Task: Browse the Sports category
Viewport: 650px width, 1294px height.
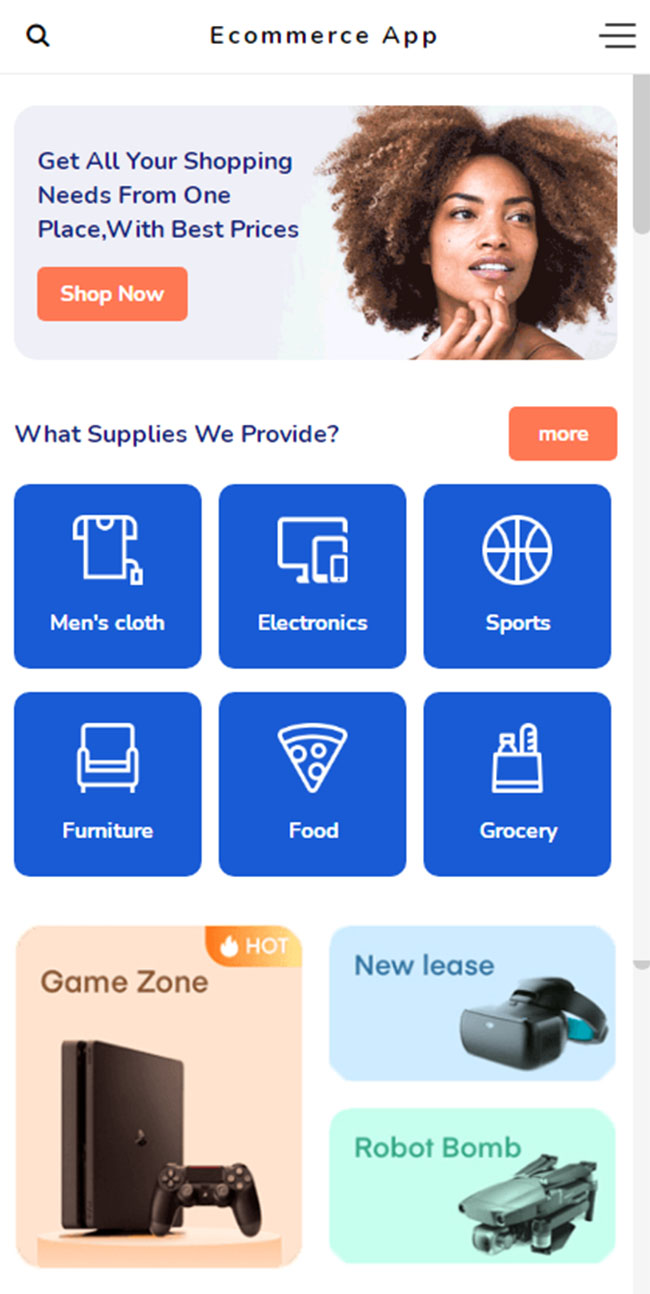Action: [517, 576]
